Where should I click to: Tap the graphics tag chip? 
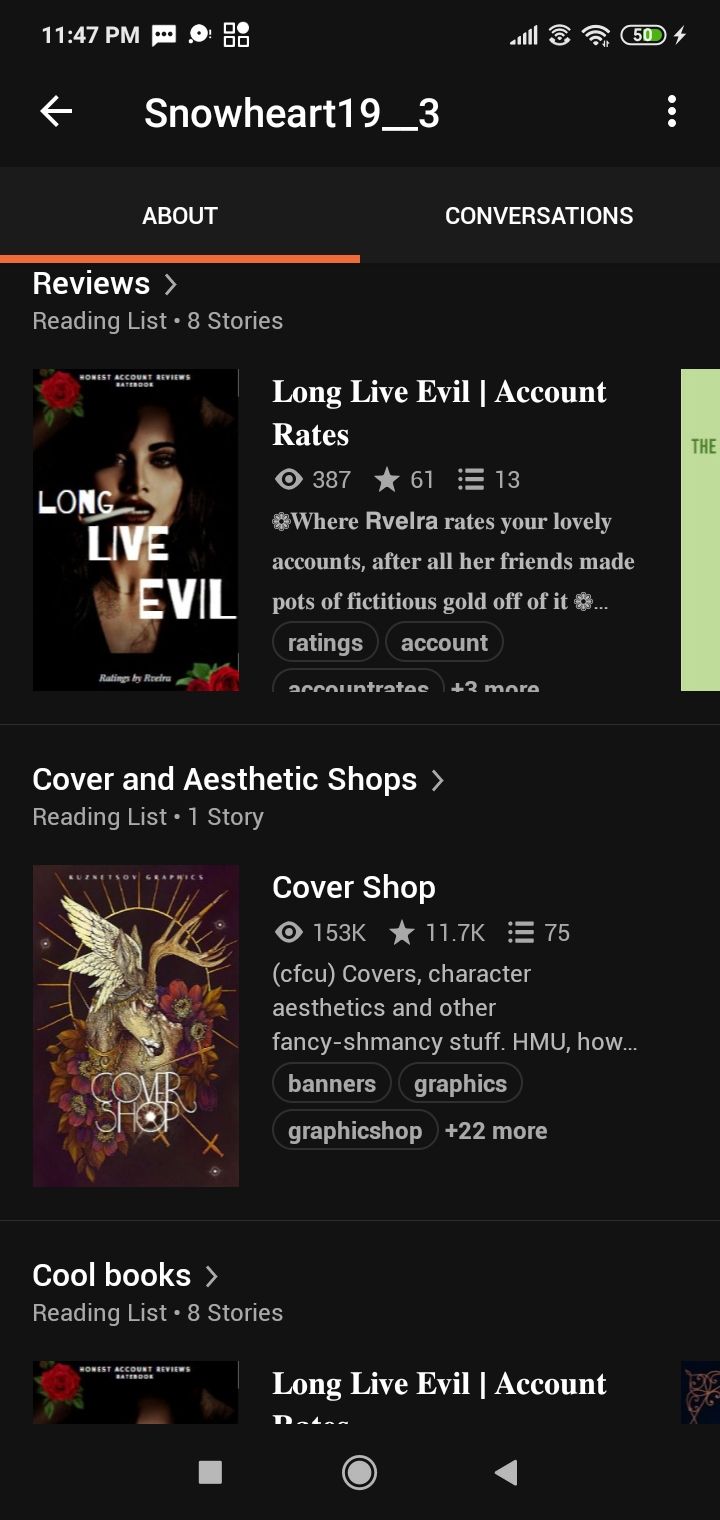[x=460, y=1084]
